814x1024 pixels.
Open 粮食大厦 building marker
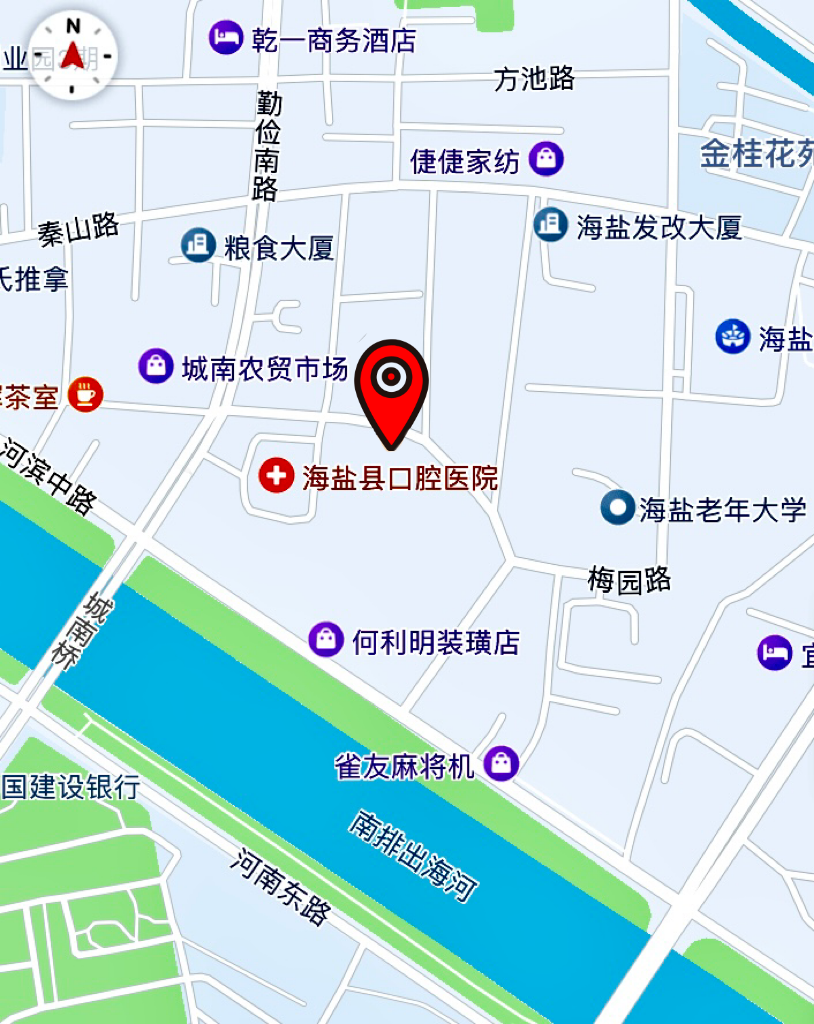coord(198,245)
